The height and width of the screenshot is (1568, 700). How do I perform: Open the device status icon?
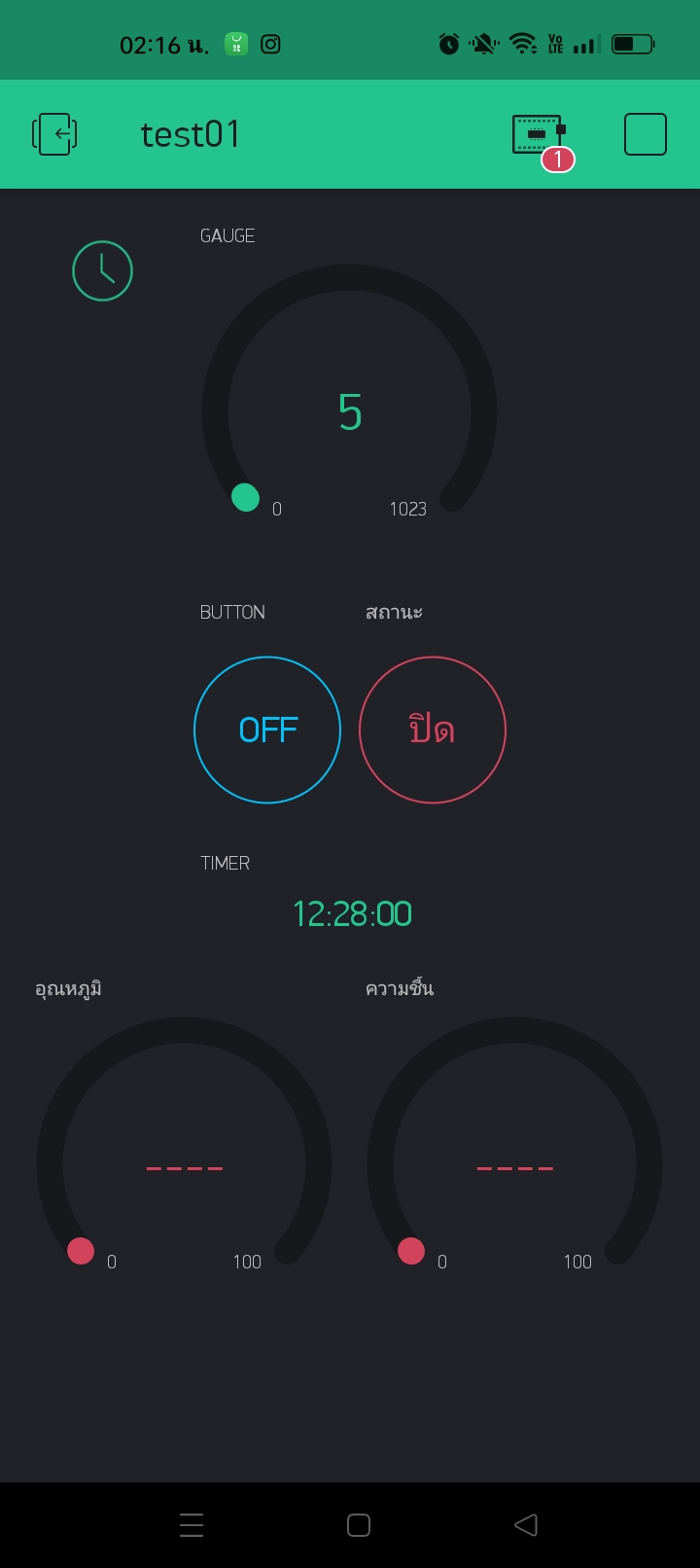[x=539, y=135]
